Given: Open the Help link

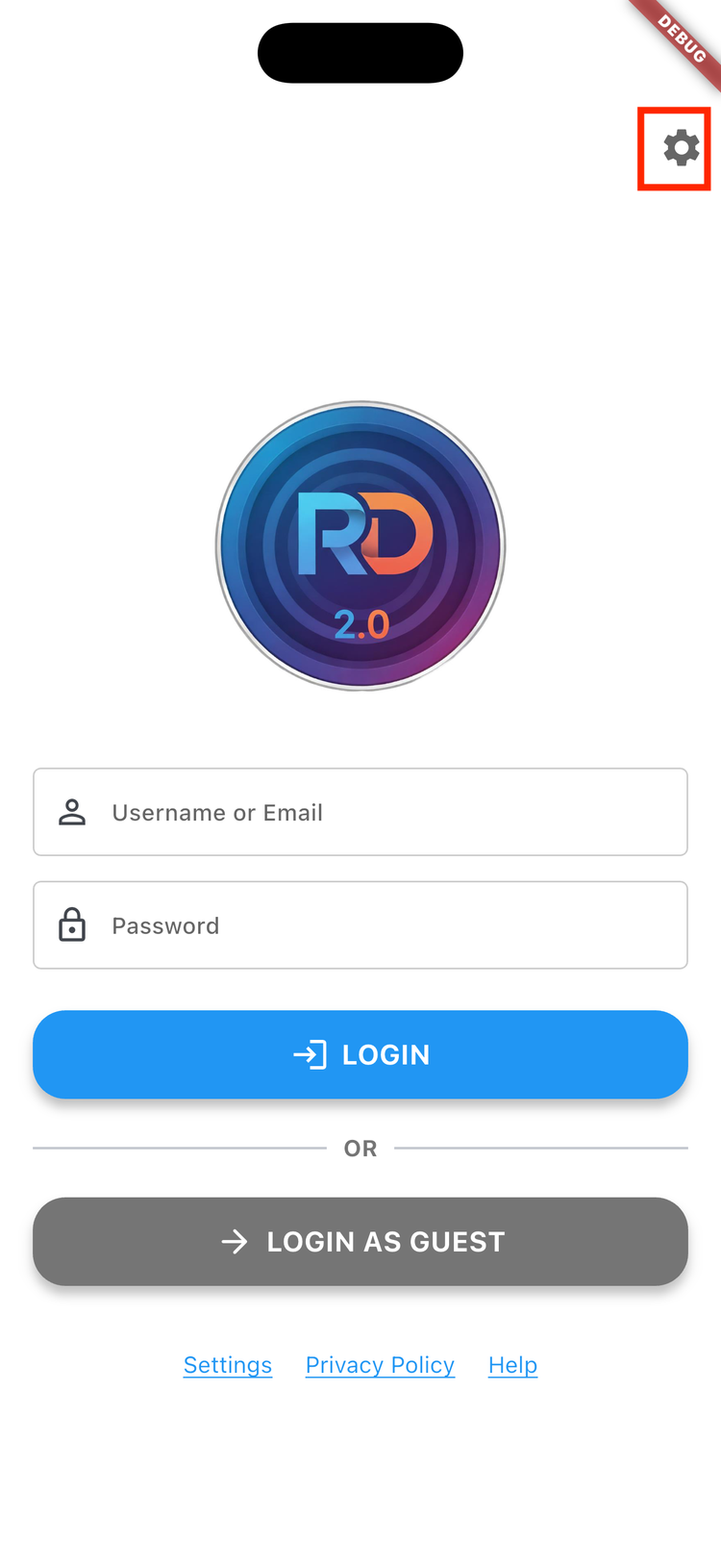Looking at the screenshot, I should (512, 1365).
